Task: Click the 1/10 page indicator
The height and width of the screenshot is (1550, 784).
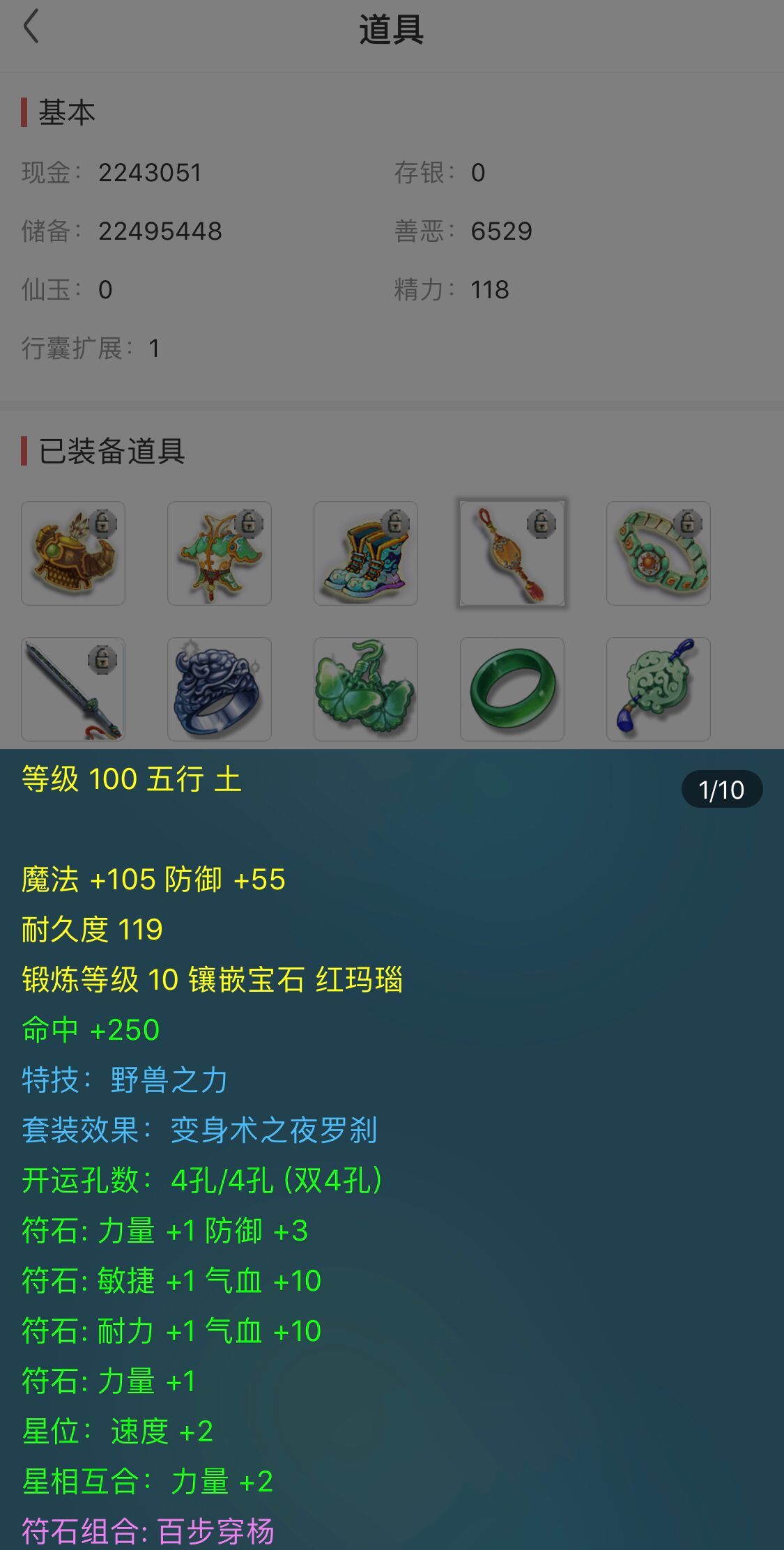Action: [x=722, y=789]
